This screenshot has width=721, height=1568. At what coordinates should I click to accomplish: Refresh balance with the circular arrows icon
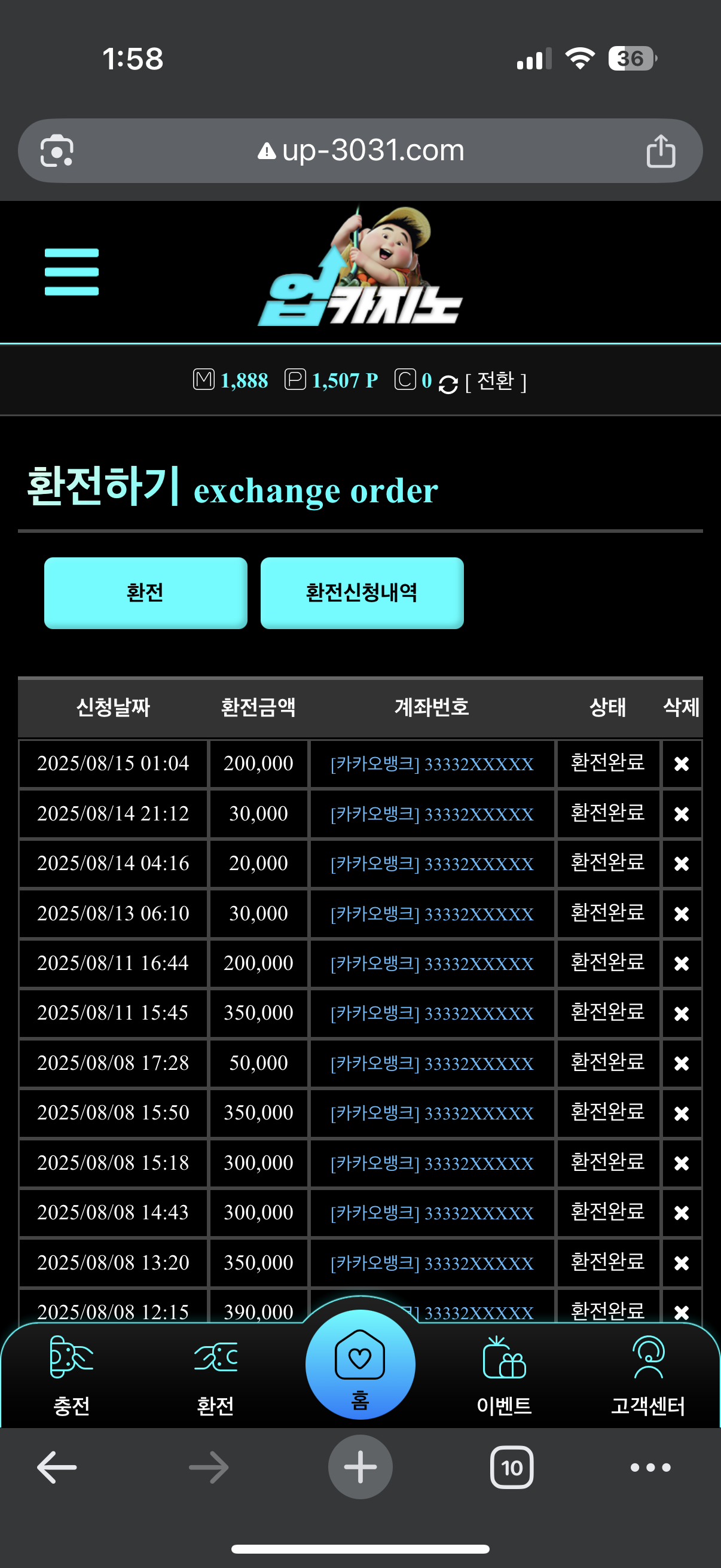448,384
